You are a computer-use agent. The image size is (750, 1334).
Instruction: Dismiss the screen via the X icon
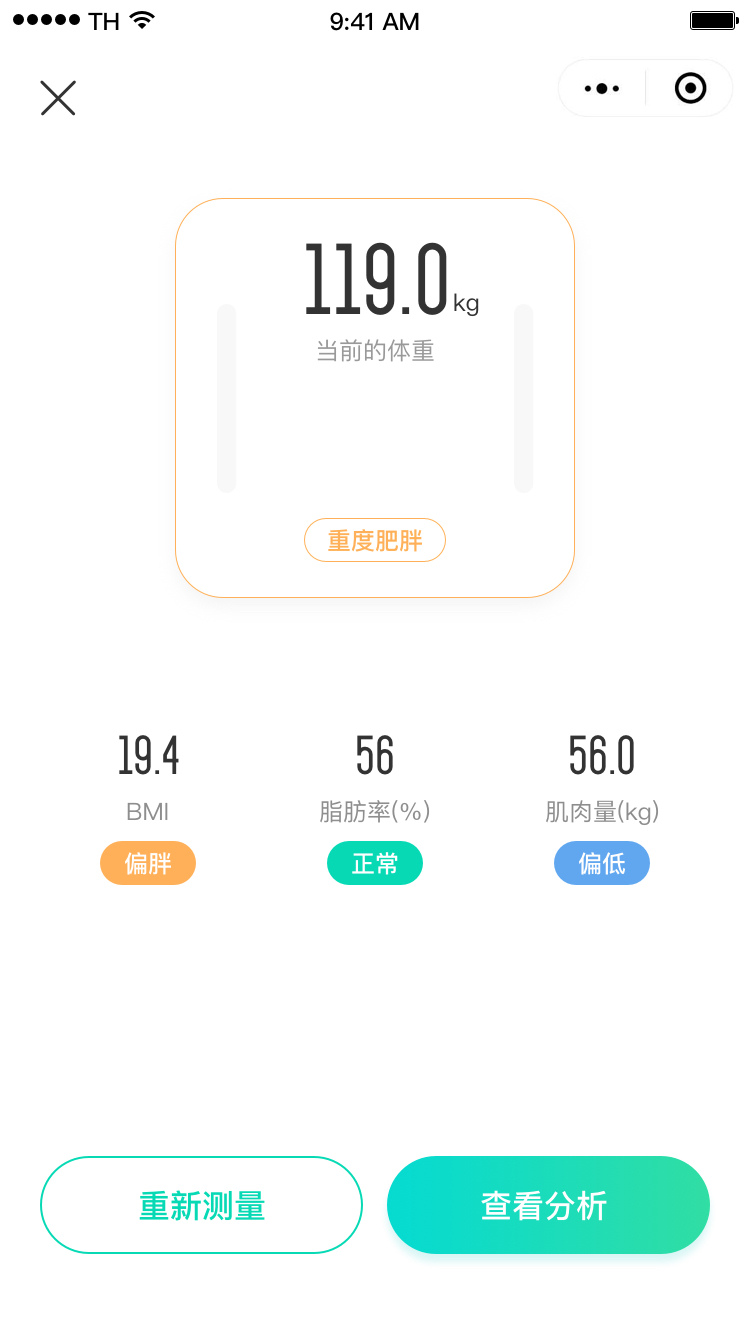point(57,98)
